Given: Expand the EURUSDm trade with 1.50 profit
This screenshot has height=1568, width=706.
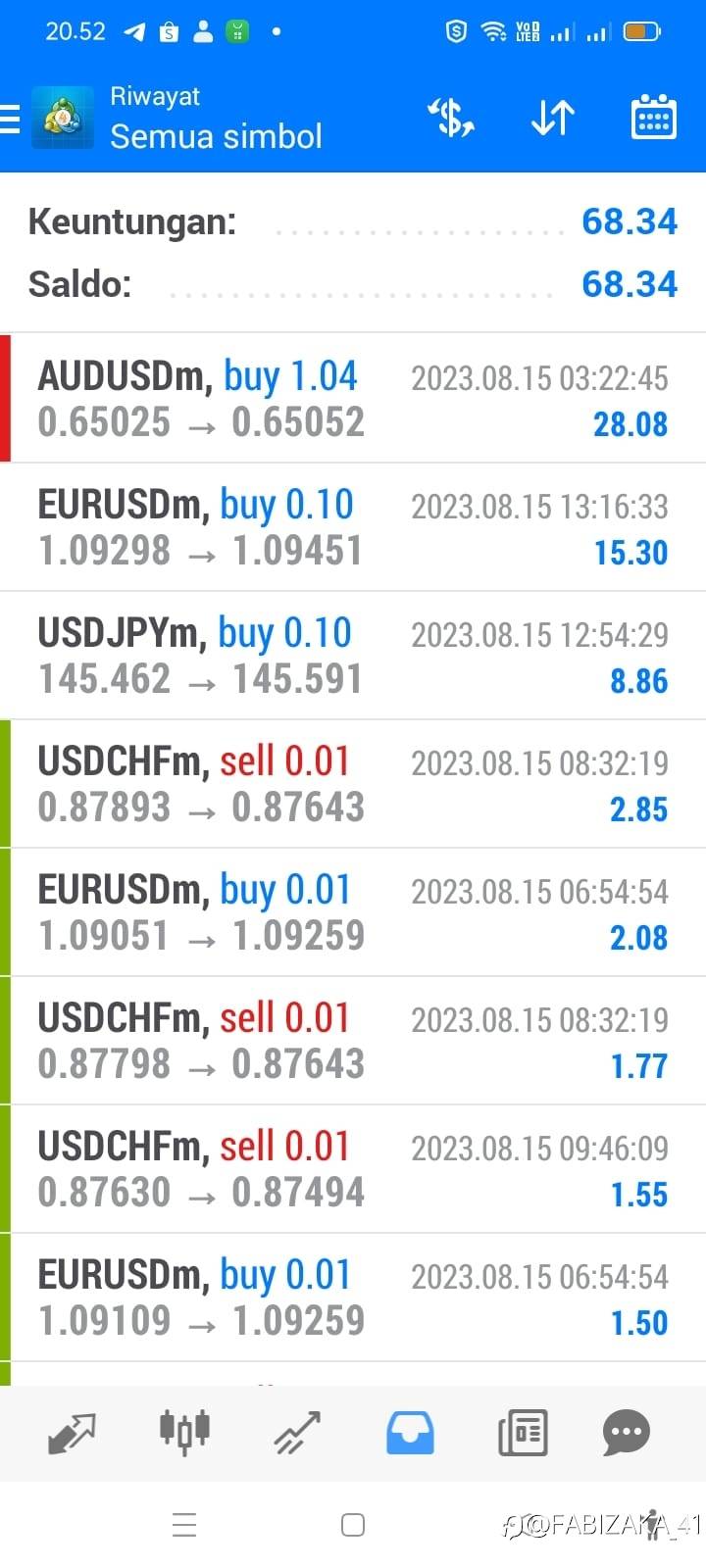Looking at the screenshot, I should [353, 1298].
